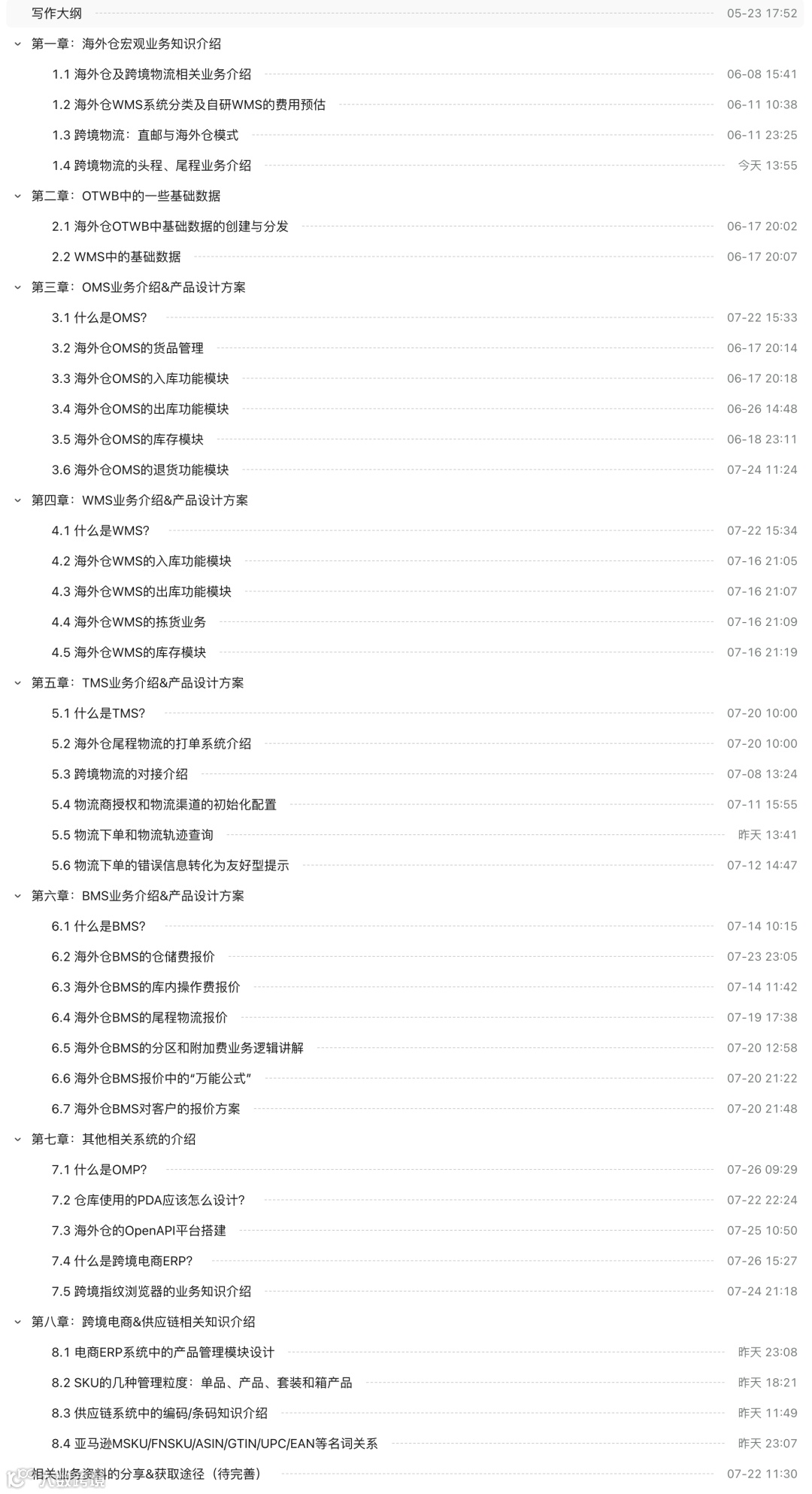Collapse 第二章: OTWB中的一些基础数据 chapter
The image size is (812, 1494).
(x=17, y=196)
